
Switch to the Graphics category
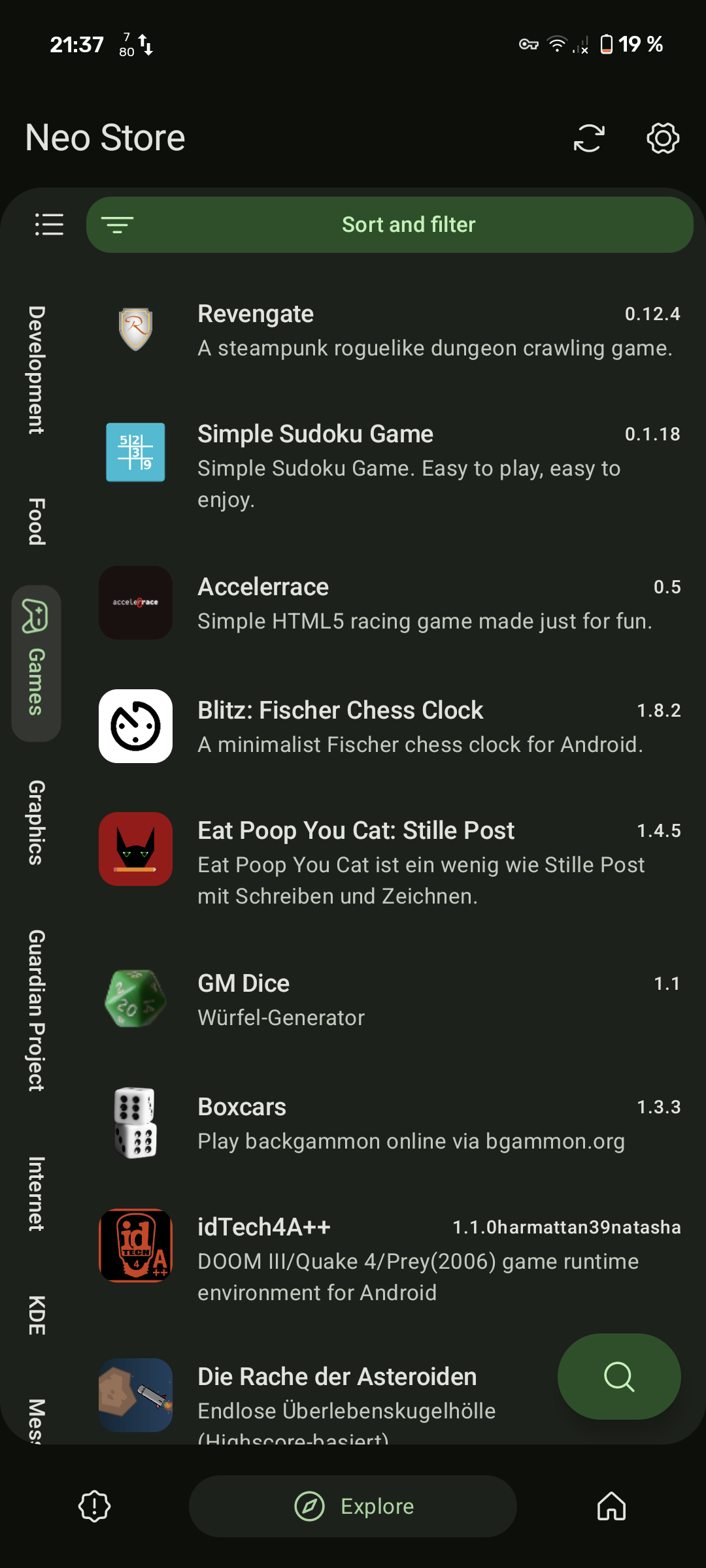pos(36,823)
